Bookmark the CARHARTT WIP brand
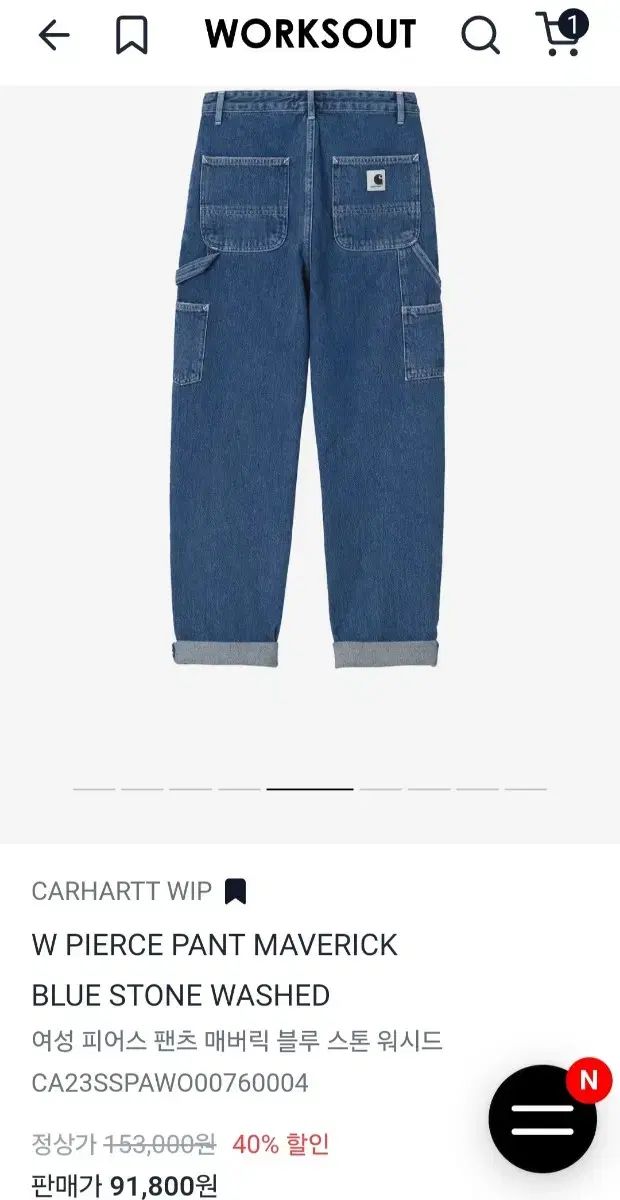 (235, 891)
